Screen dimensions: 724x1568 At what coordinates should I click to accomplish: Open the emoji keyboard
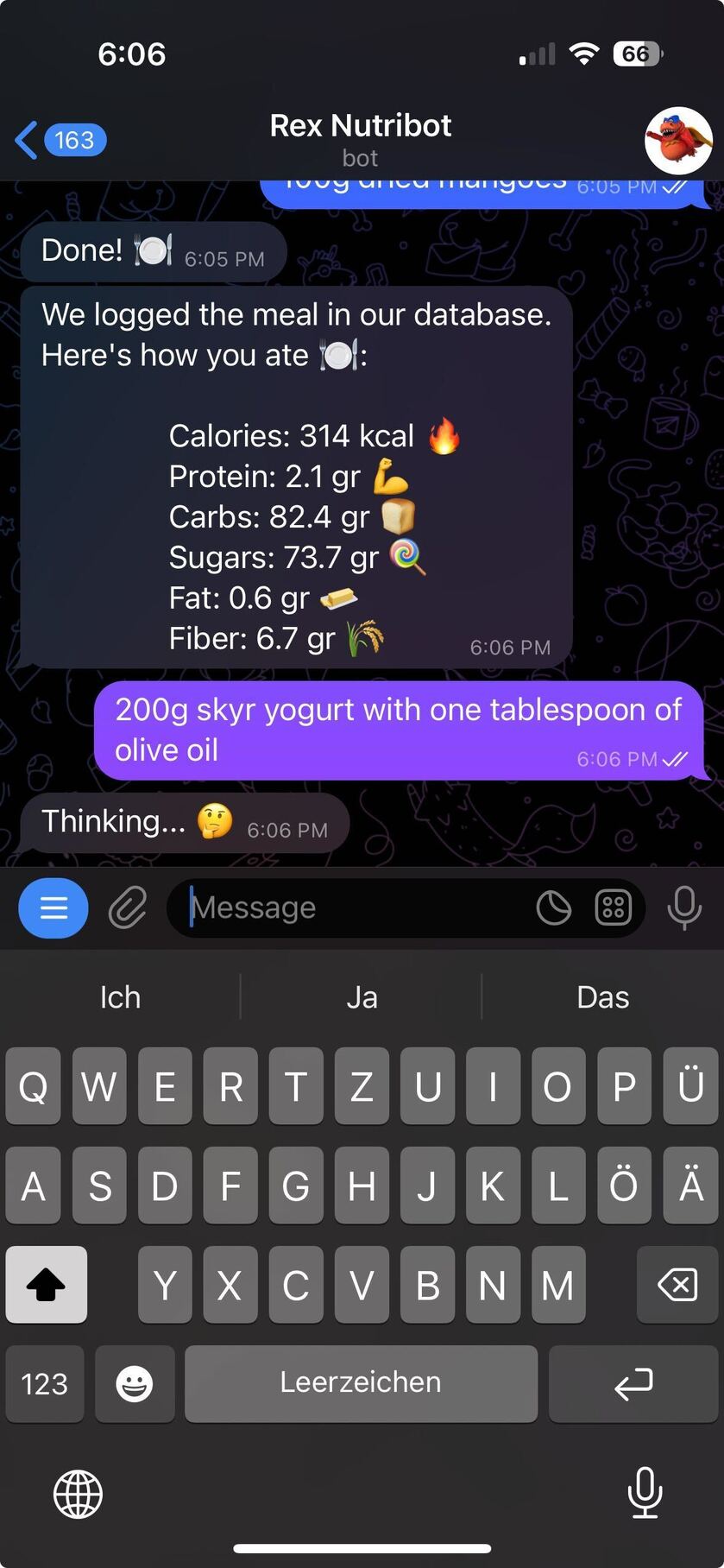tap(135, 1384)
